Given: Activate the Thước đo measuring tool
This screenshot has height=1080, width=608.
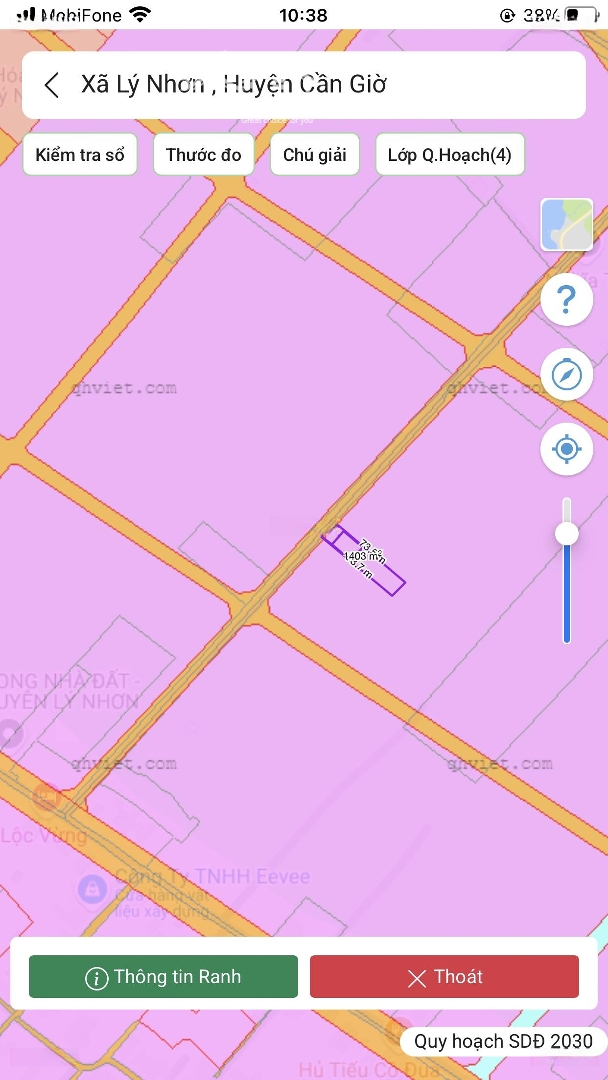Looking at the screenshot, I should pyautogui.click(x=204, y=154).
